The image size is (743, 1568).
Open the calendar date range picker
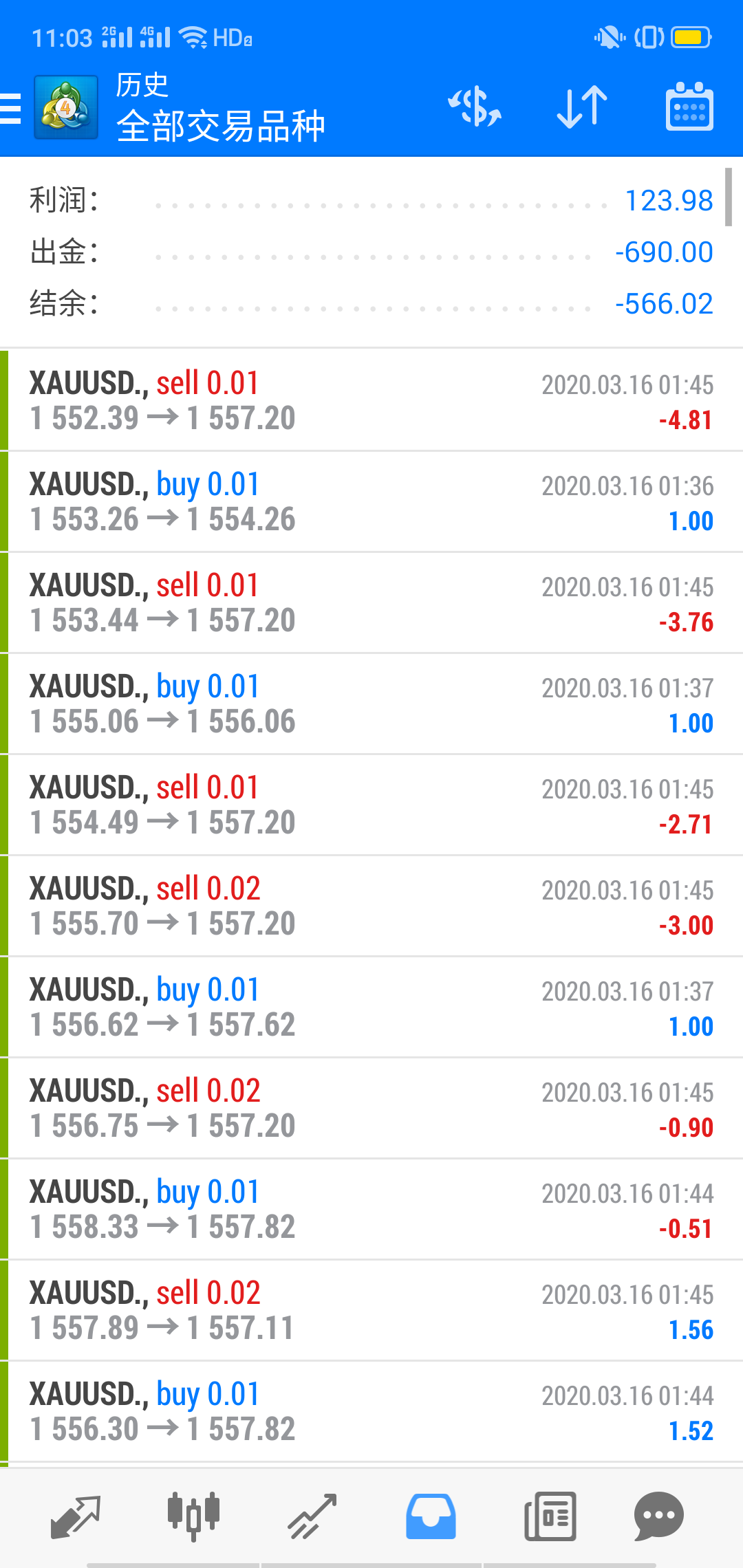689,107
